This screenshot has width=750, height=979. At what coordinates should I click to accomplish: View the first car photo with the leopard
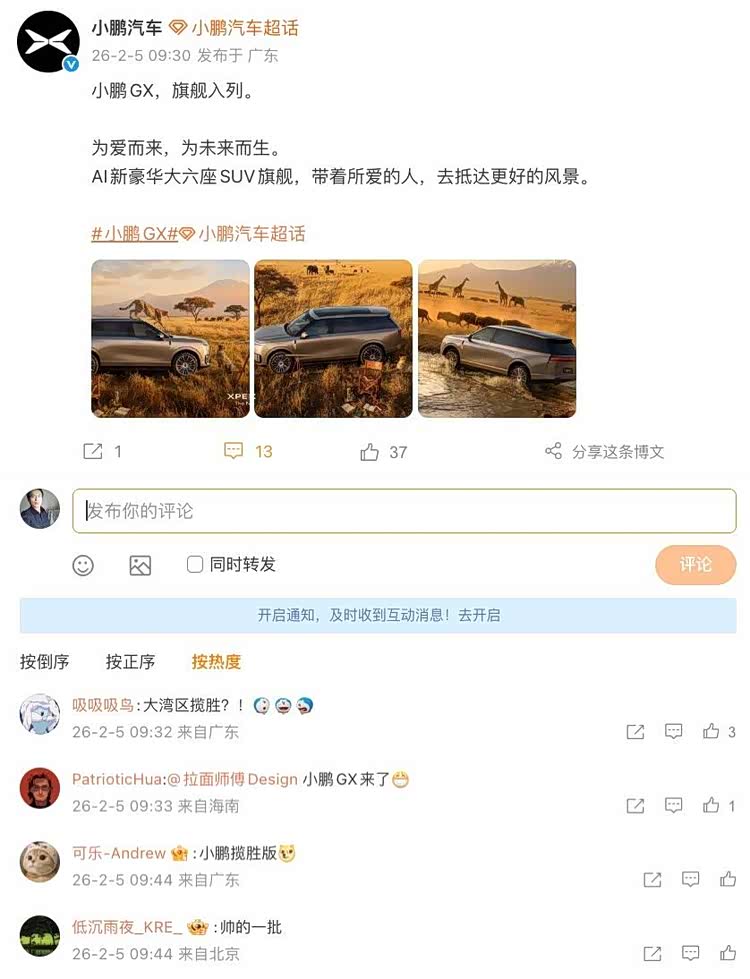coord(170,338)
